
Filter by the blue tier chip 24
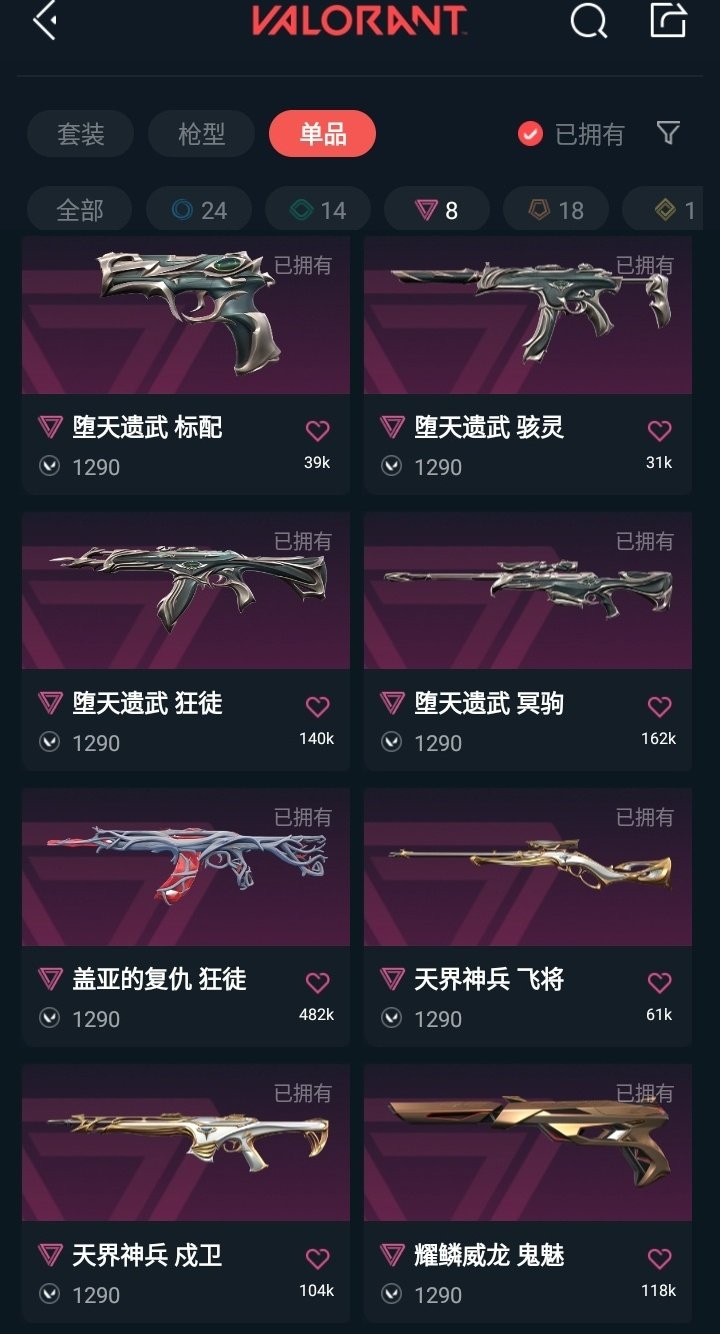pos(199,210)
